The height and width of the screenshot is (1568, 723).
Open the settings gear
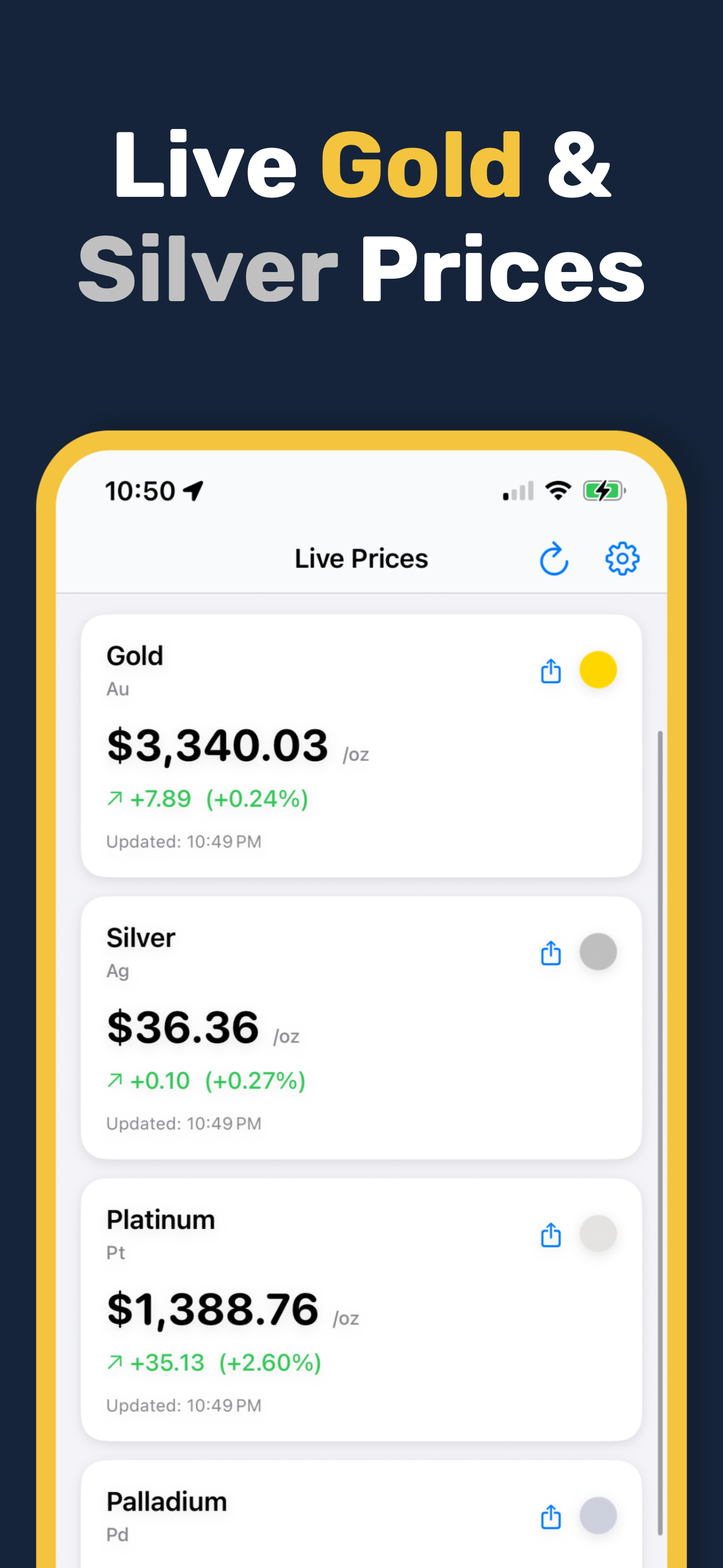pos(622,558)
